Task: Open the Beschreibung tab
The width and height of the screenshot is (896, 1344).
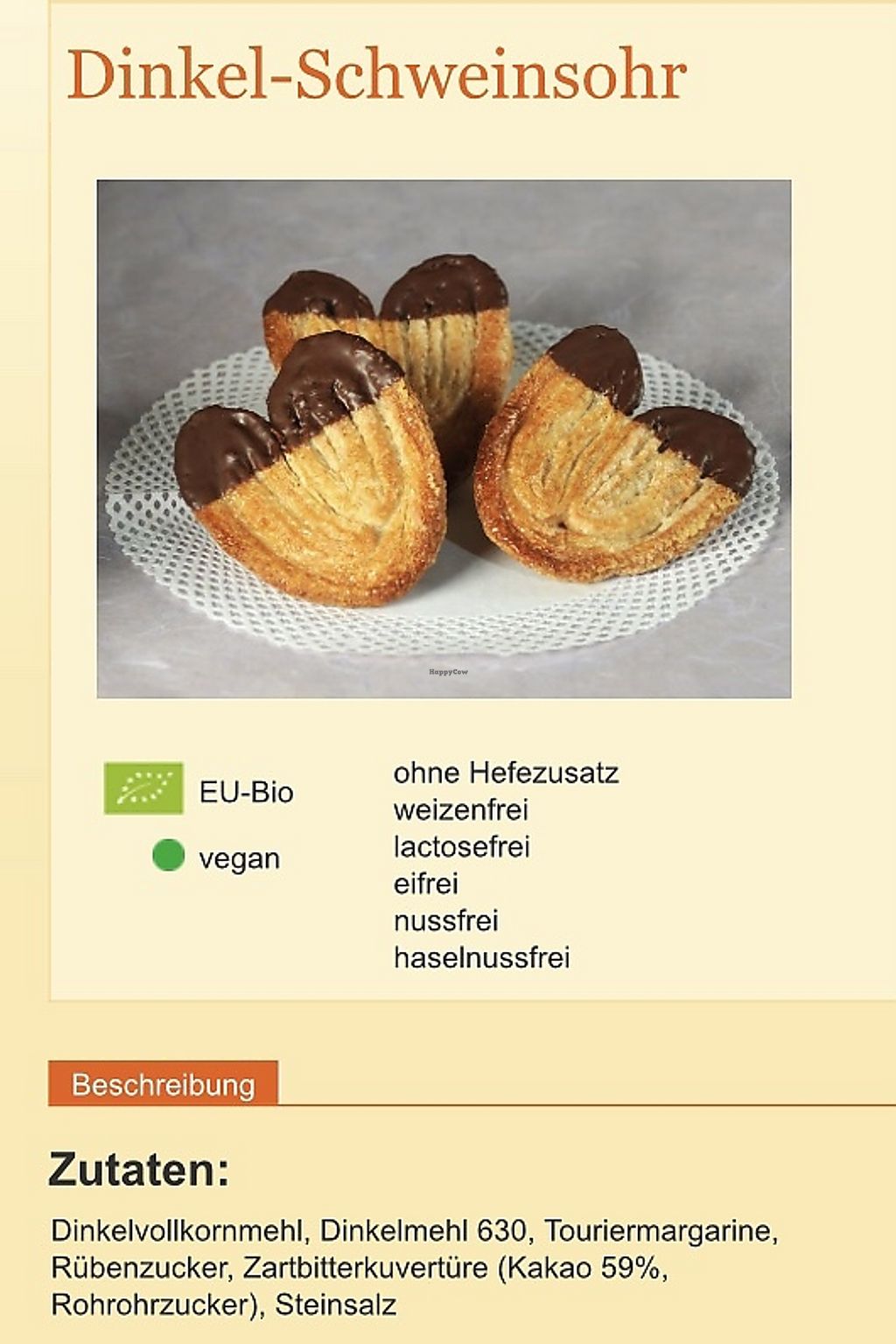Action: click(164, 1084)
